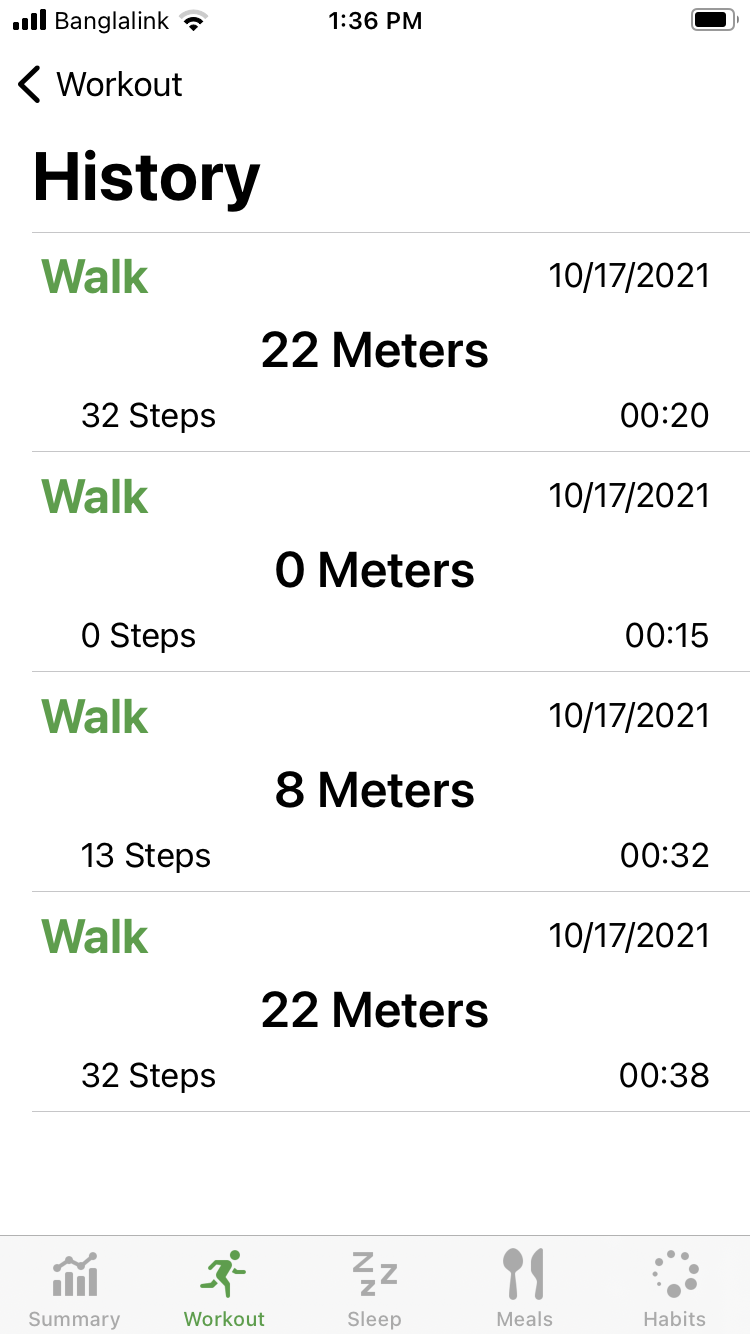The width and height of the screenshot is (750, 1334).
Task: Select the Walk entry showing 0 Steps
Action: pyautogui.click(x=375, y=565)
